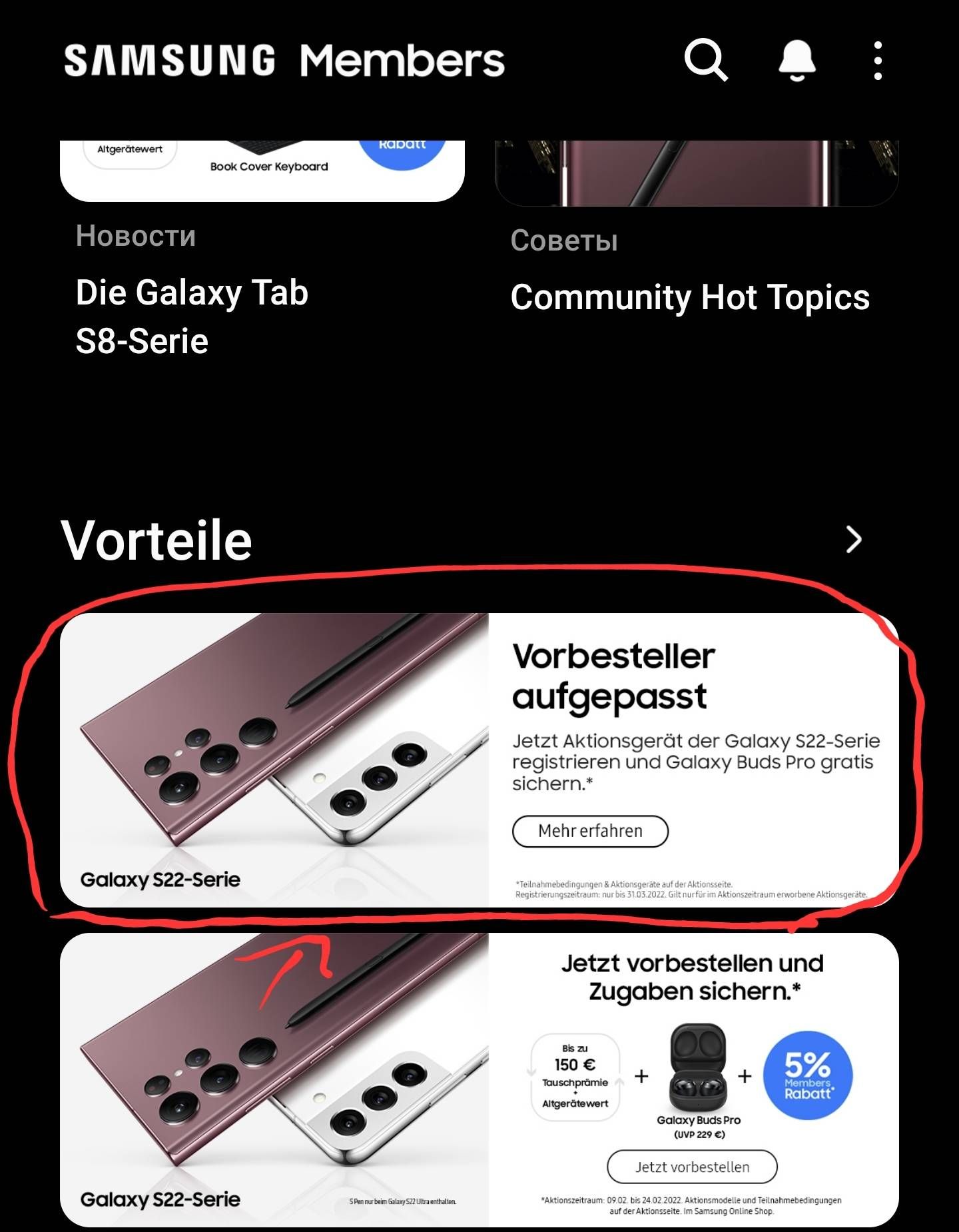Open the Community Hot Topics card
The height and width of the screenshot is (1232, 959).
point(690,297)
